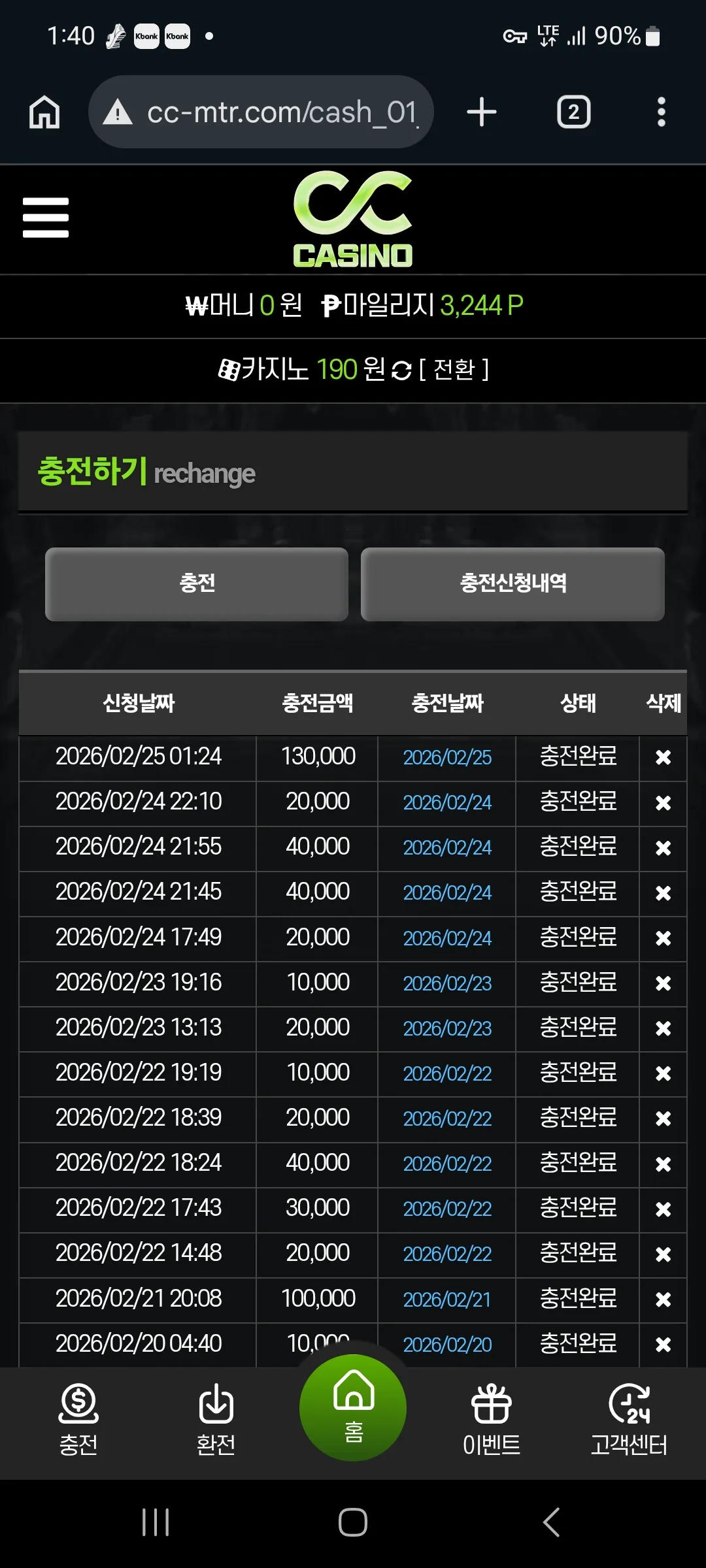This screenshot has height=1568, width=706.
Task: View the open tabs switcher
Action: 573,112
